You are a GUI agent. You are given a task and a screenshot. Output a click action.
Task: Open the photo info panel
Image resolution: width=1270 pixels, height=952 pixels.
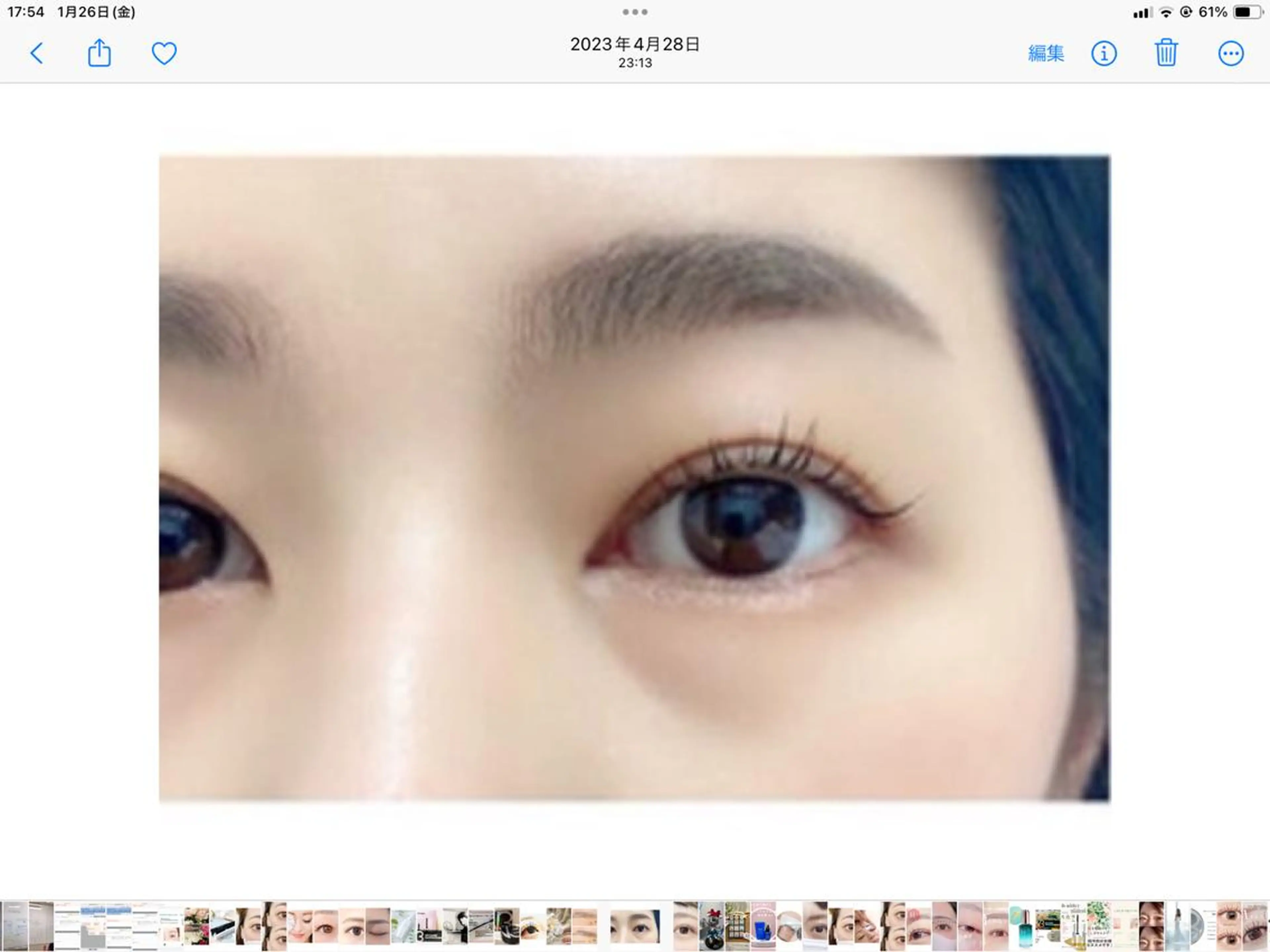(x=1104, y=53)
